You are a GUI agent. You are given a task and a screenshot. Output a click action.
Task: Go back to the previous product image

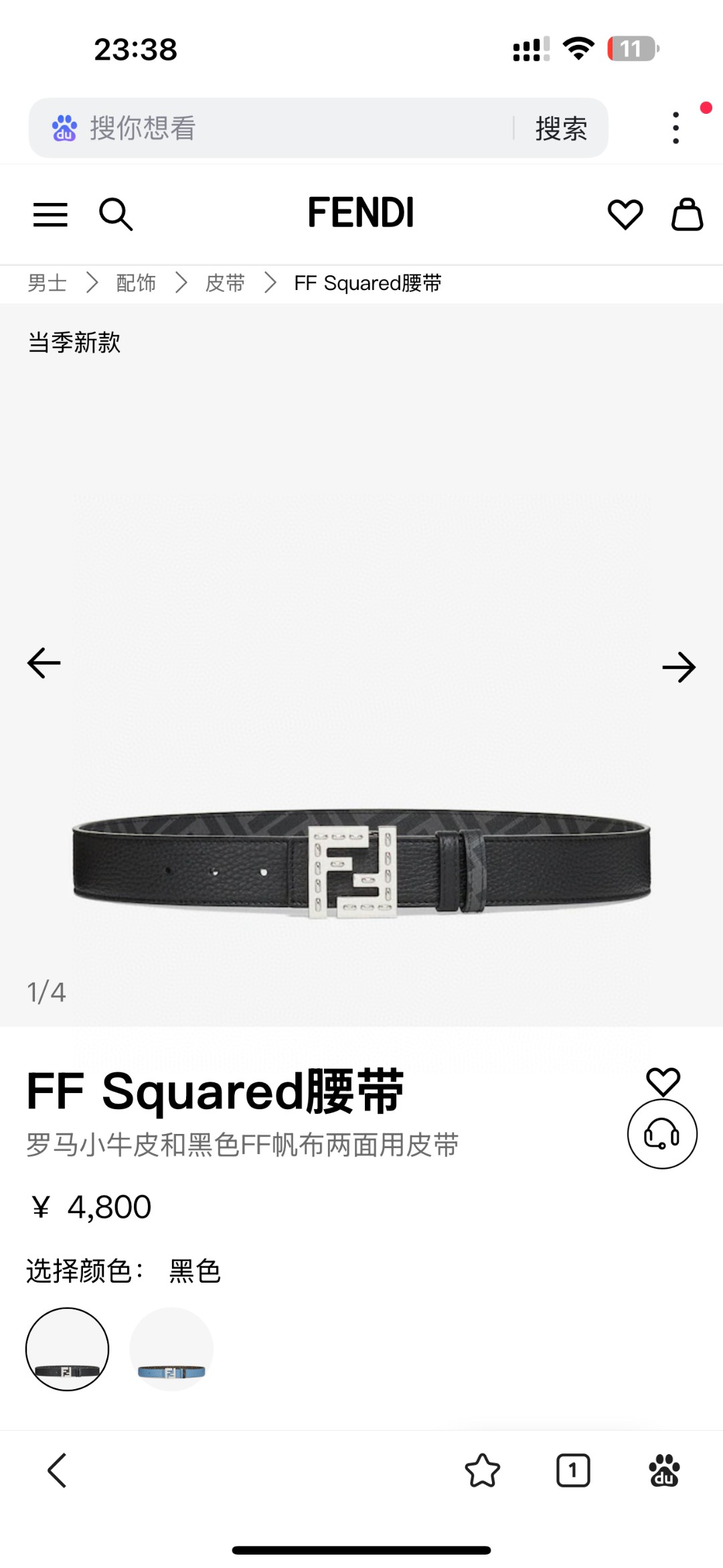pos(43,662)
